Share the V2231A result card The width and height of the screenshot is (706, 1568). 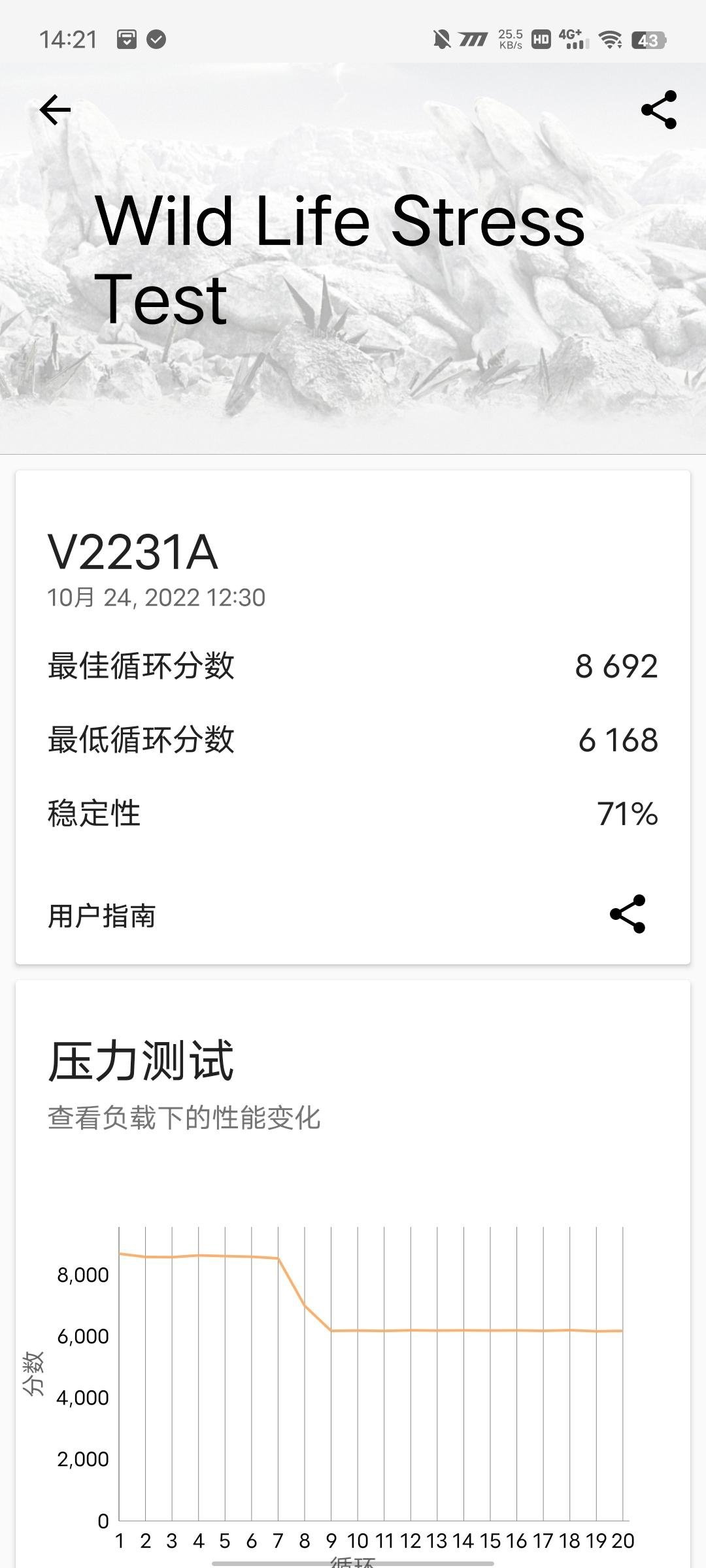pos(628,914)
